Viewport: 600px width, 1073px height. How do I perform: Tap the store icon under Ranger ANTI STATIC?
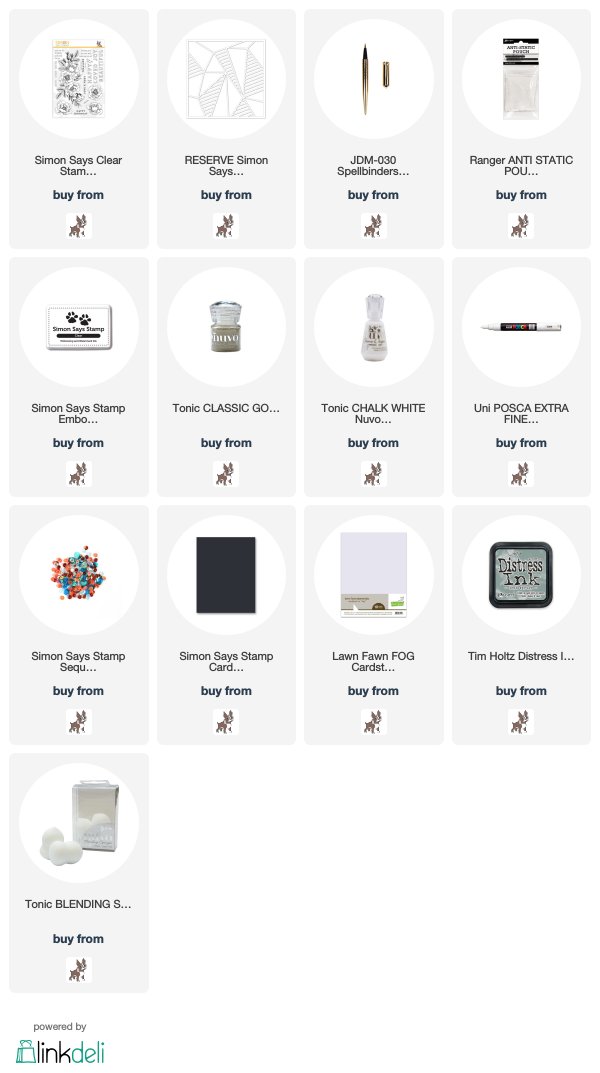coord(521,226)
